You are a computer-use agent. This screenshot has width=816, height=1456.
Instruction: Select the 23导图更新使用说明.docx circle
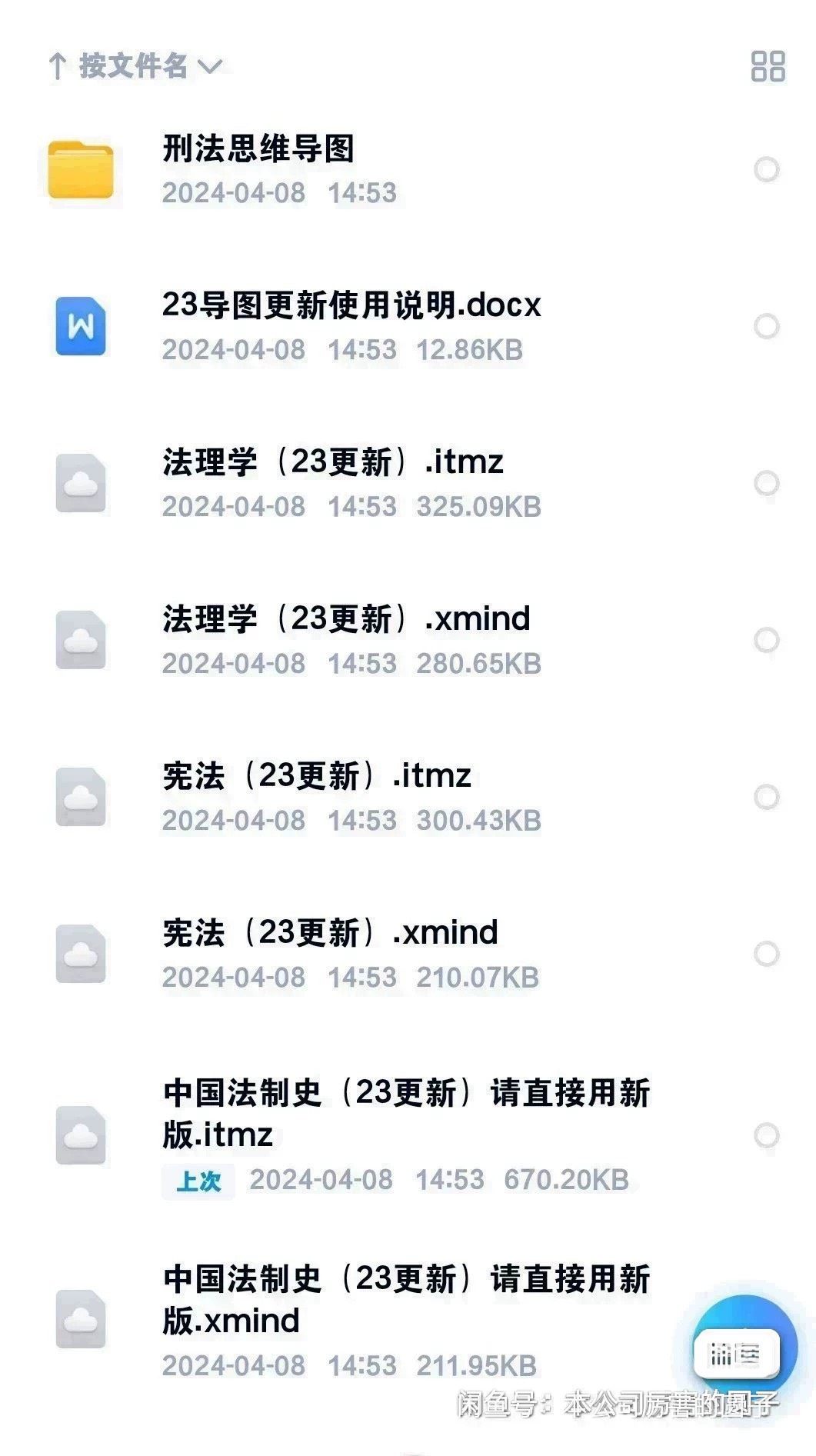(766, 326)
